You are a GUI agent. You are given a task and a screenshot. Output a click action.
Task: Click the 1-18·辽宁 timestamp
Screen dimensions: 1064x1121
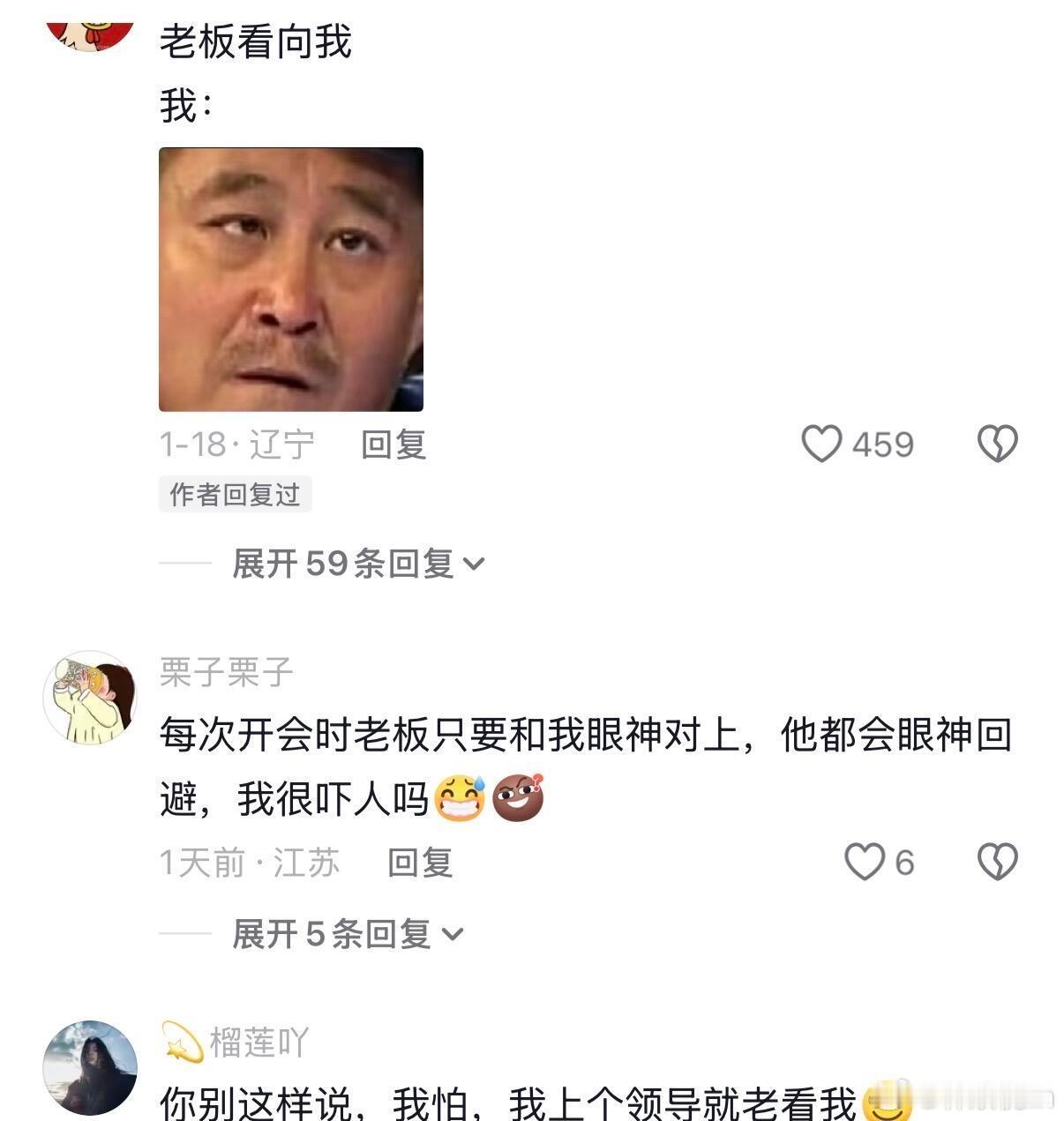point(238,444)
